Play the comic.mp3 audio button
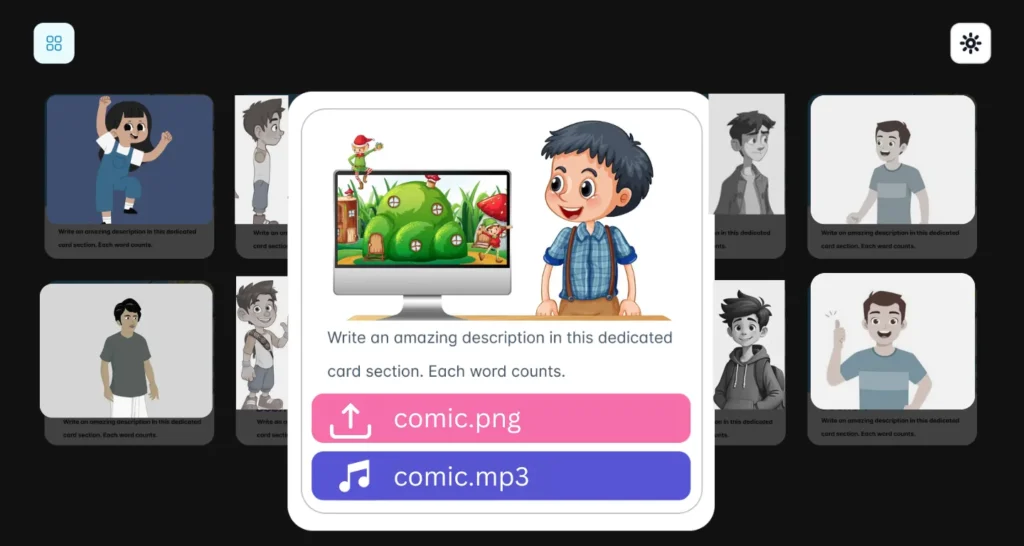The width and height of the screenshot is (1024, 546). tap(500, 476)
